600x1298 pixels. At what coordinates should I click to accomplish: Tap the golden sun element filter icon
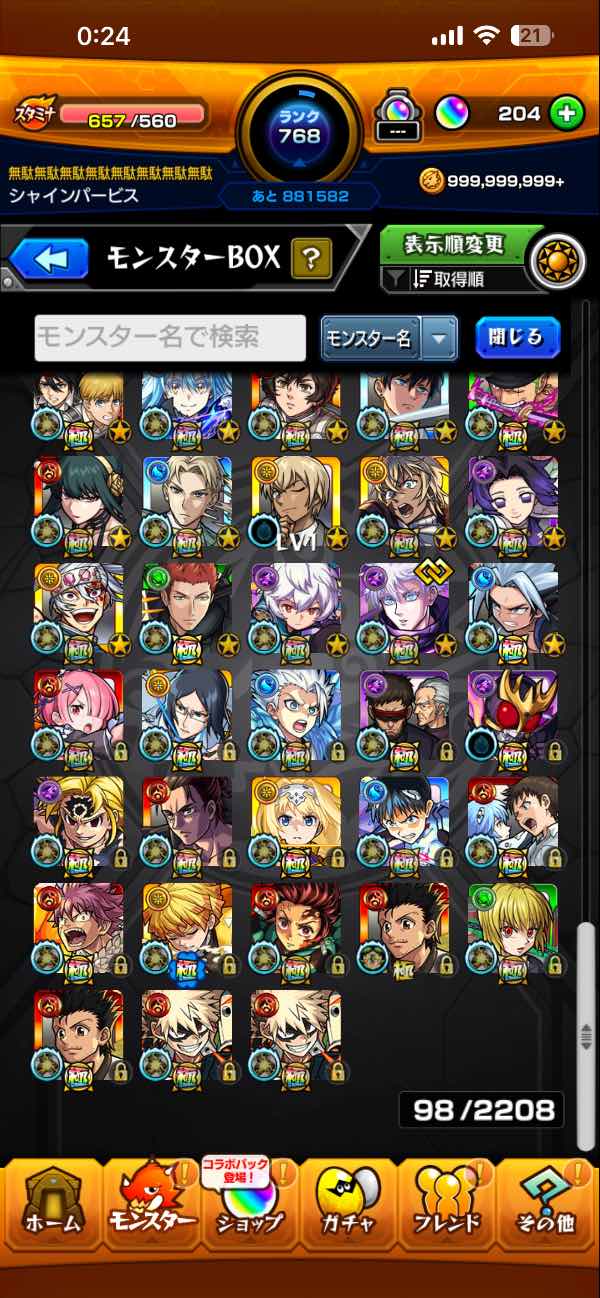click(x=556, y=261)
